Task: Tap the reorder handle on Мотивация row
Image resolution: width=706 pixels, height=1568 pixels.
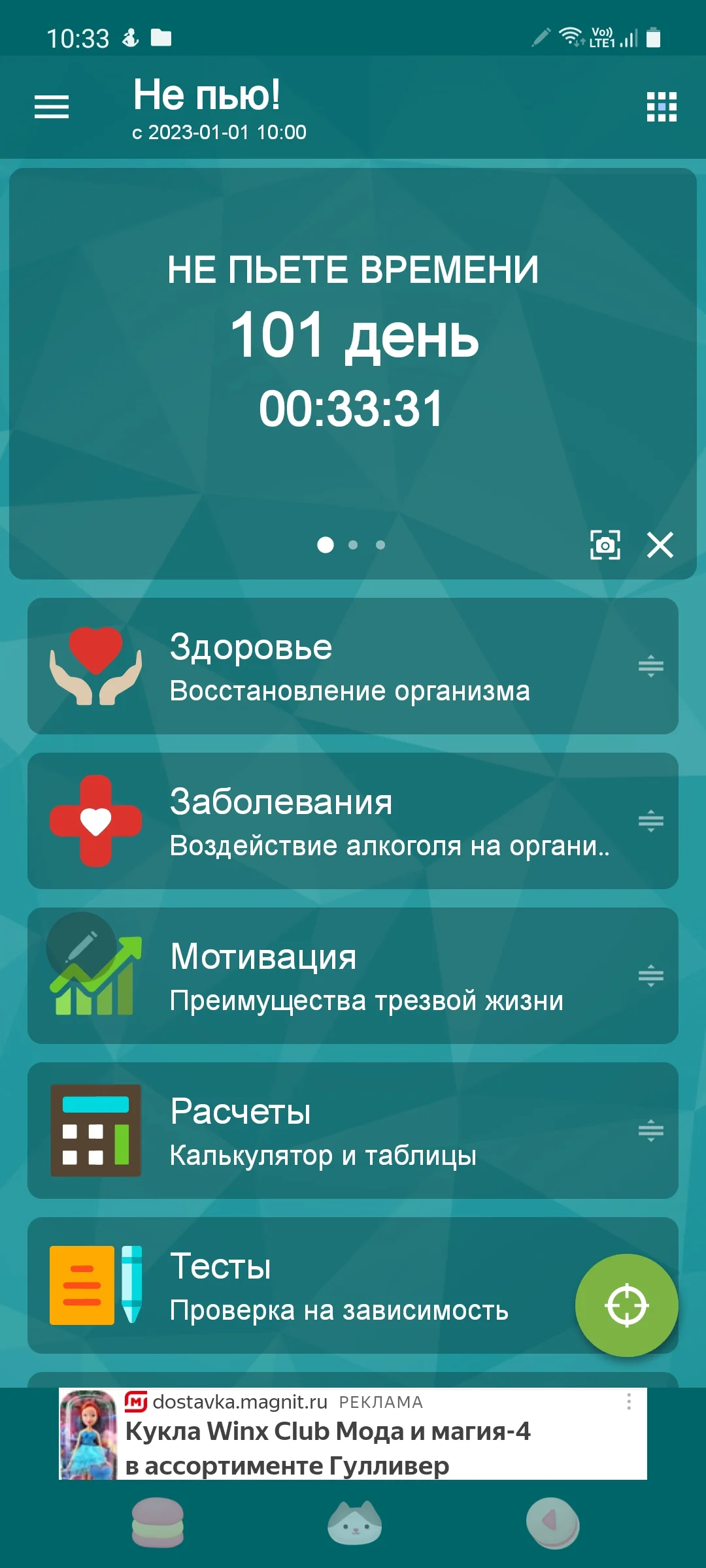Action: point(650,976)
